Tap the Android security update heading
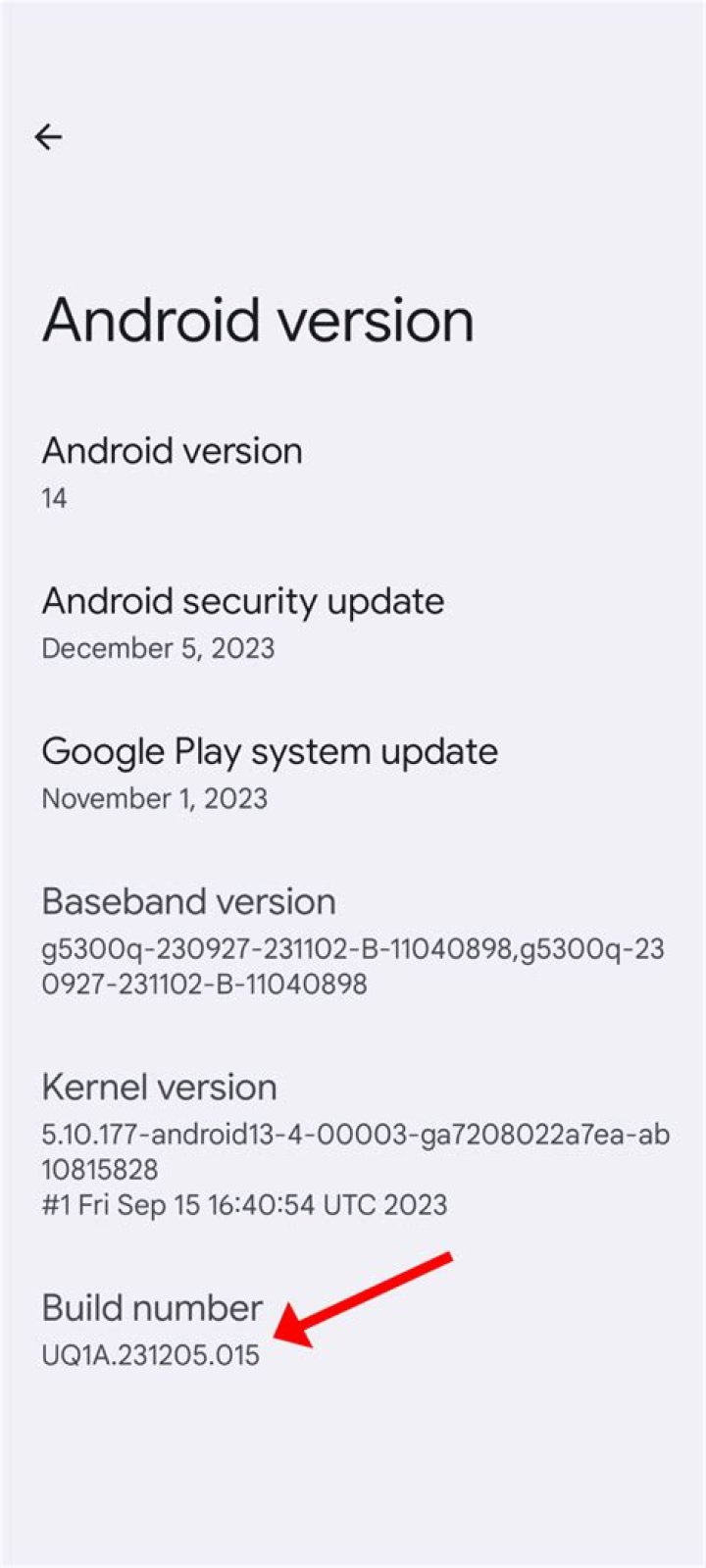 (x=242, y=600)
